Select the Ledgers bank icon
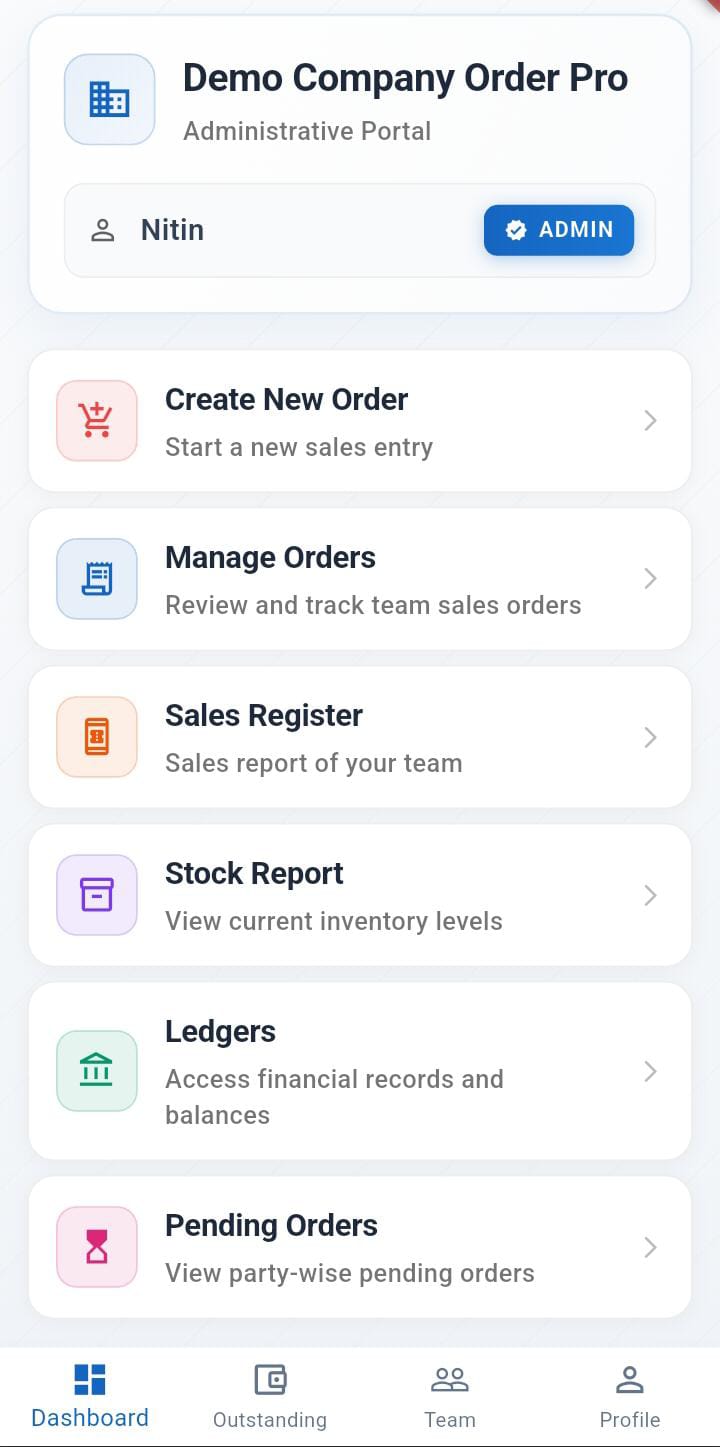The width and height of the screenshot is (720, 1447). [x=96, y=1071]
